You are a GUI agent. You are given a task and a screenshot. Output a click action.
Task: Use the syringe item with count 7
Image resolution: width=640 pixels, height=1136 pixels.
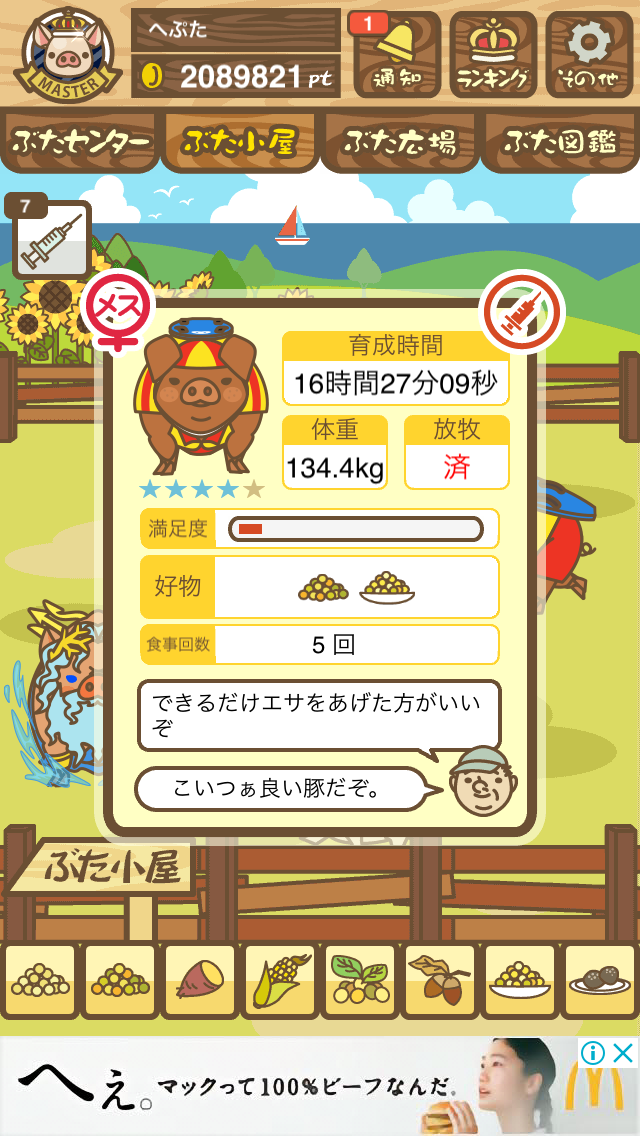click(51, 241)
